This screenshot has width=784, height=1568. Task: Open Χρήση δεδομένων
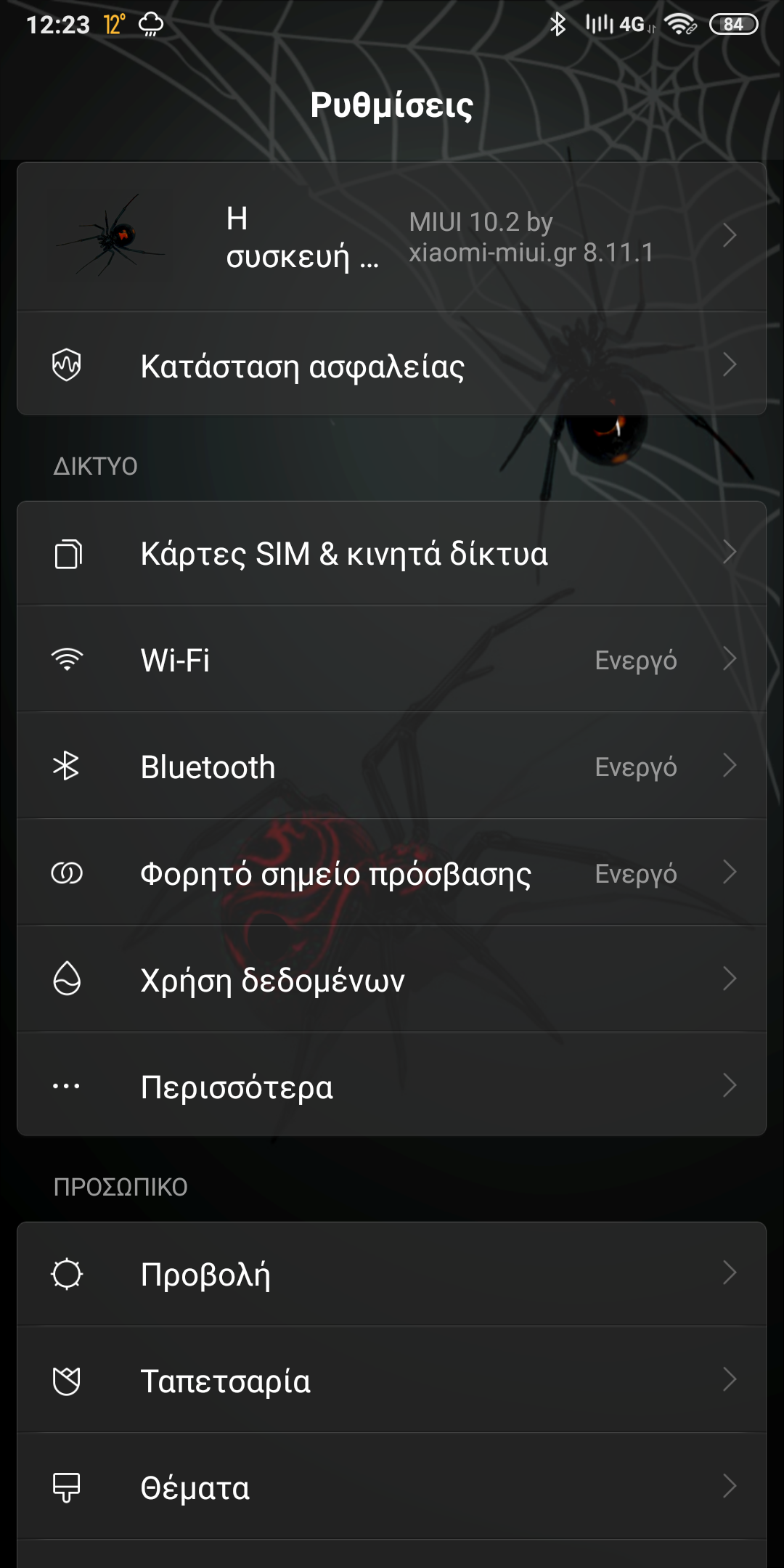point(392,980)
